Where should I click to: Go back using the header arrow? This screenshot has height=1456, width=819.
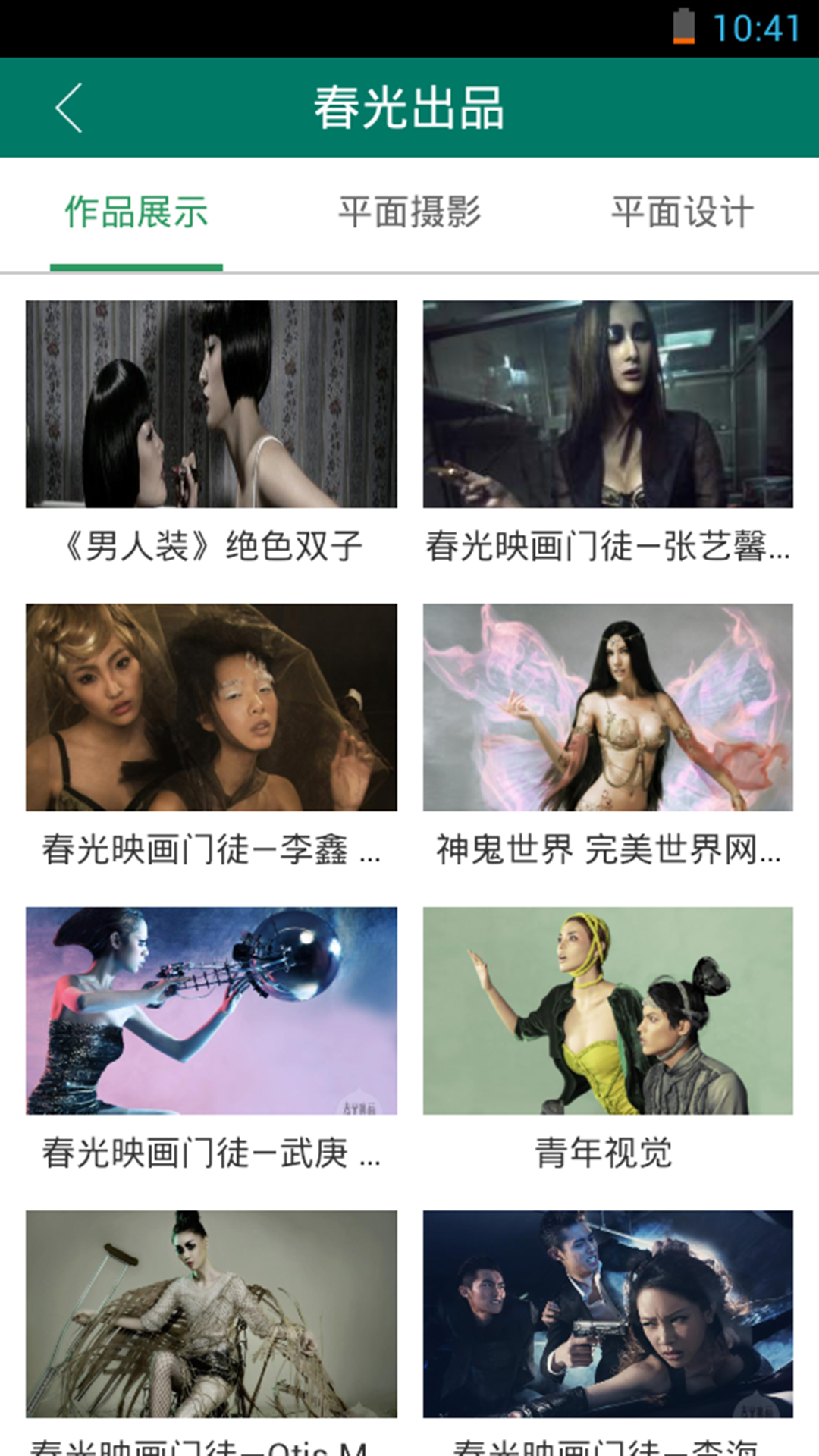point(69,108)
